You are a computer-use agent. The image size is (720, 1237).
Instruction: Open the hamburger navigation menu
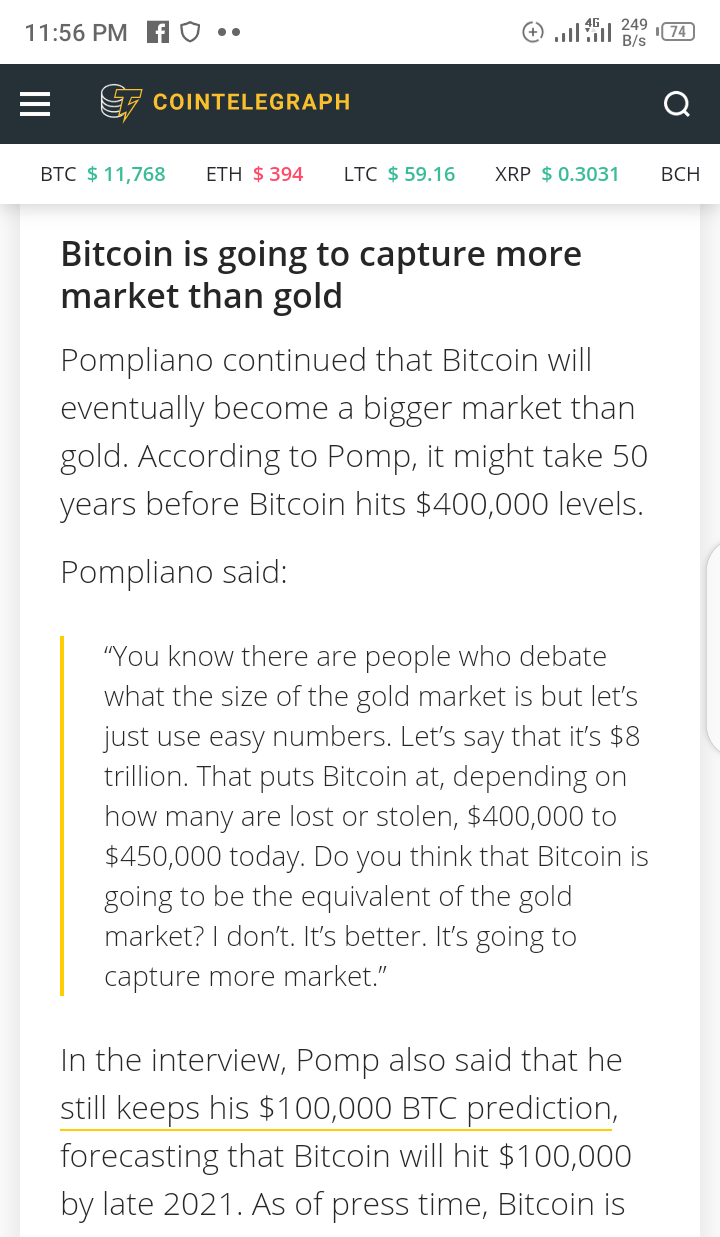point(36,103)
